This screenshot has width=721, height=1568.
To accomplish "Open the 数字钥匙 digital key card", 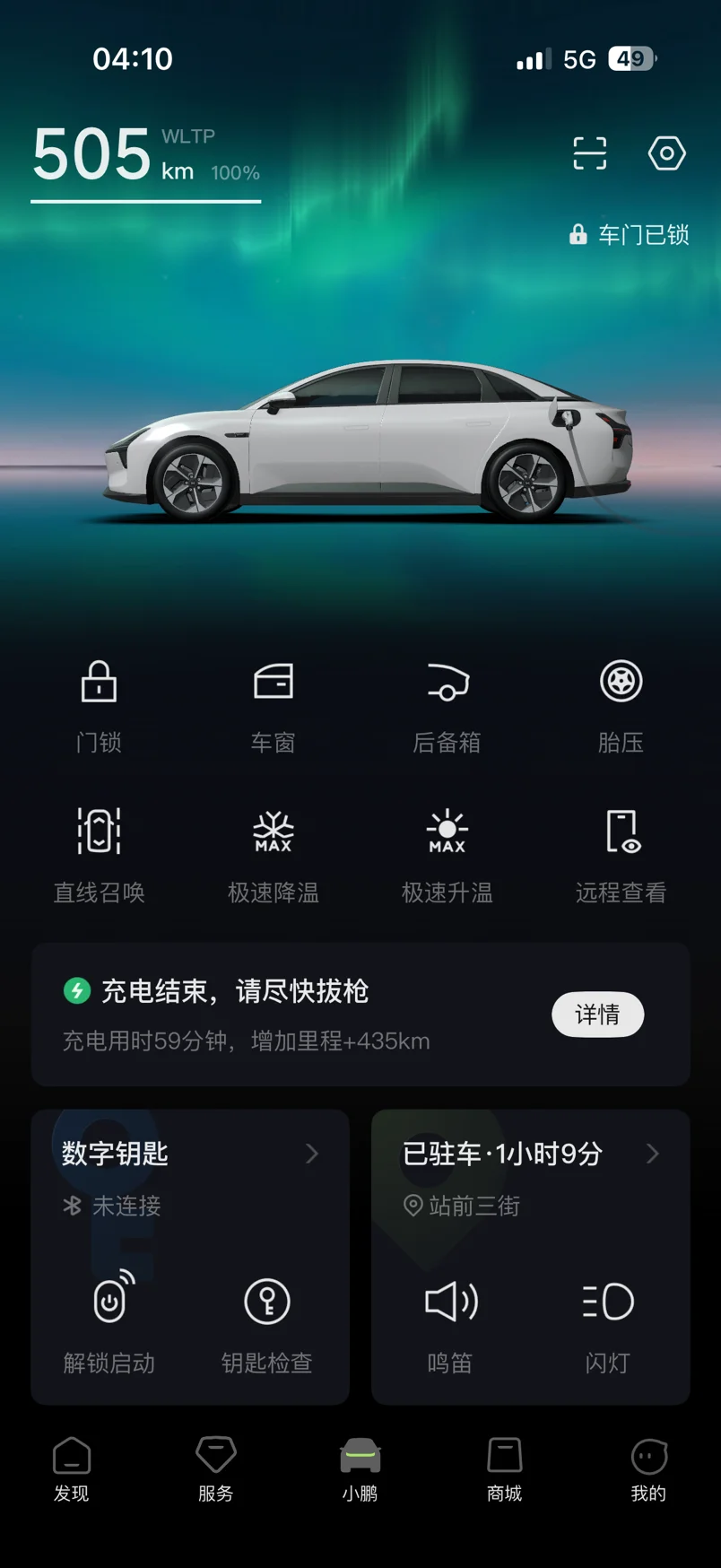I will click(190, 1154).
